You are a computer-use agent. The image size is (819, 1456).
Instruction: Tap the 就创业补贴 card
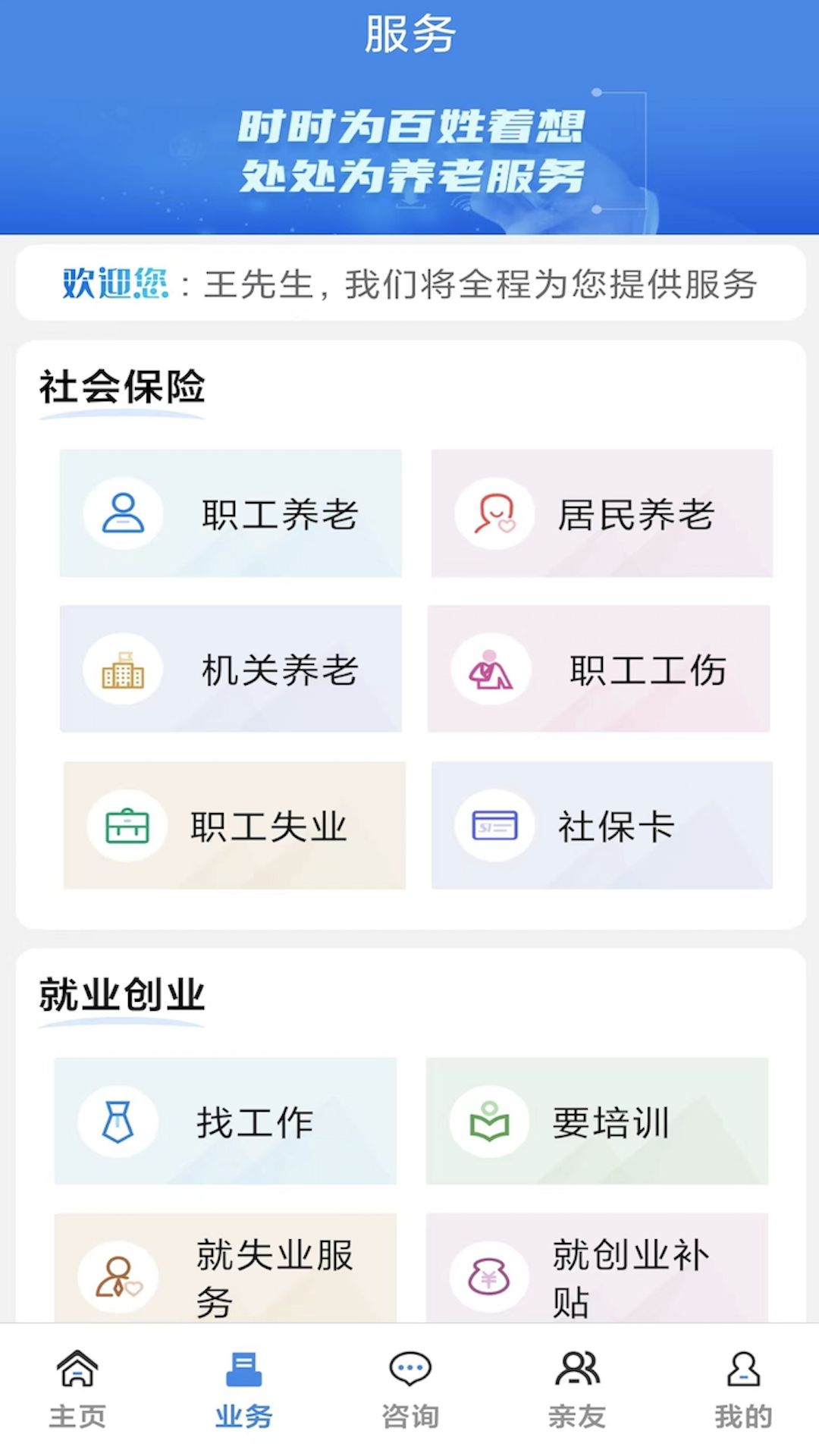[x=597, y=1269]
